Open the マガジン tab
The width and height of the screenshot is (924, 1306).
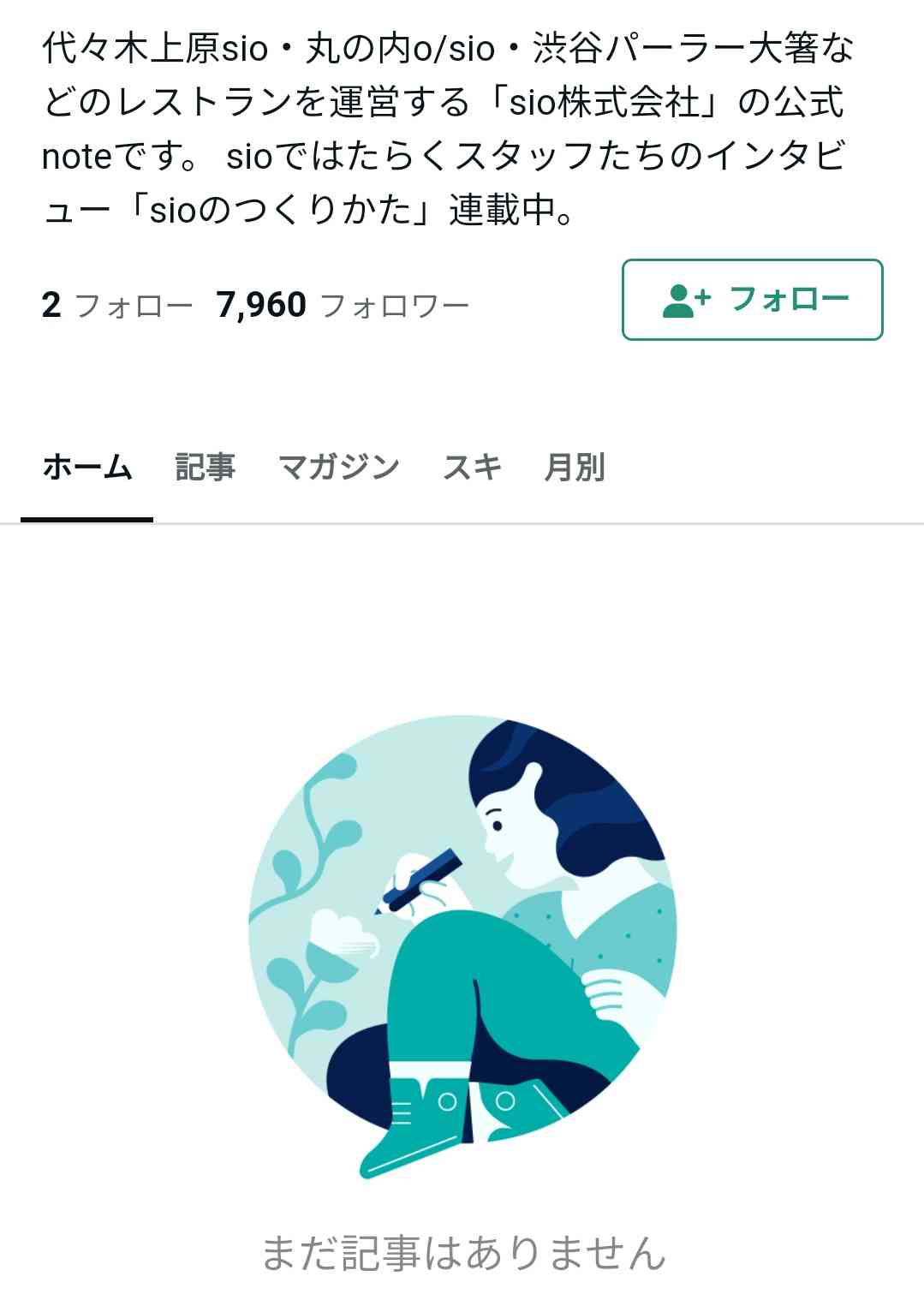[339, 468]
